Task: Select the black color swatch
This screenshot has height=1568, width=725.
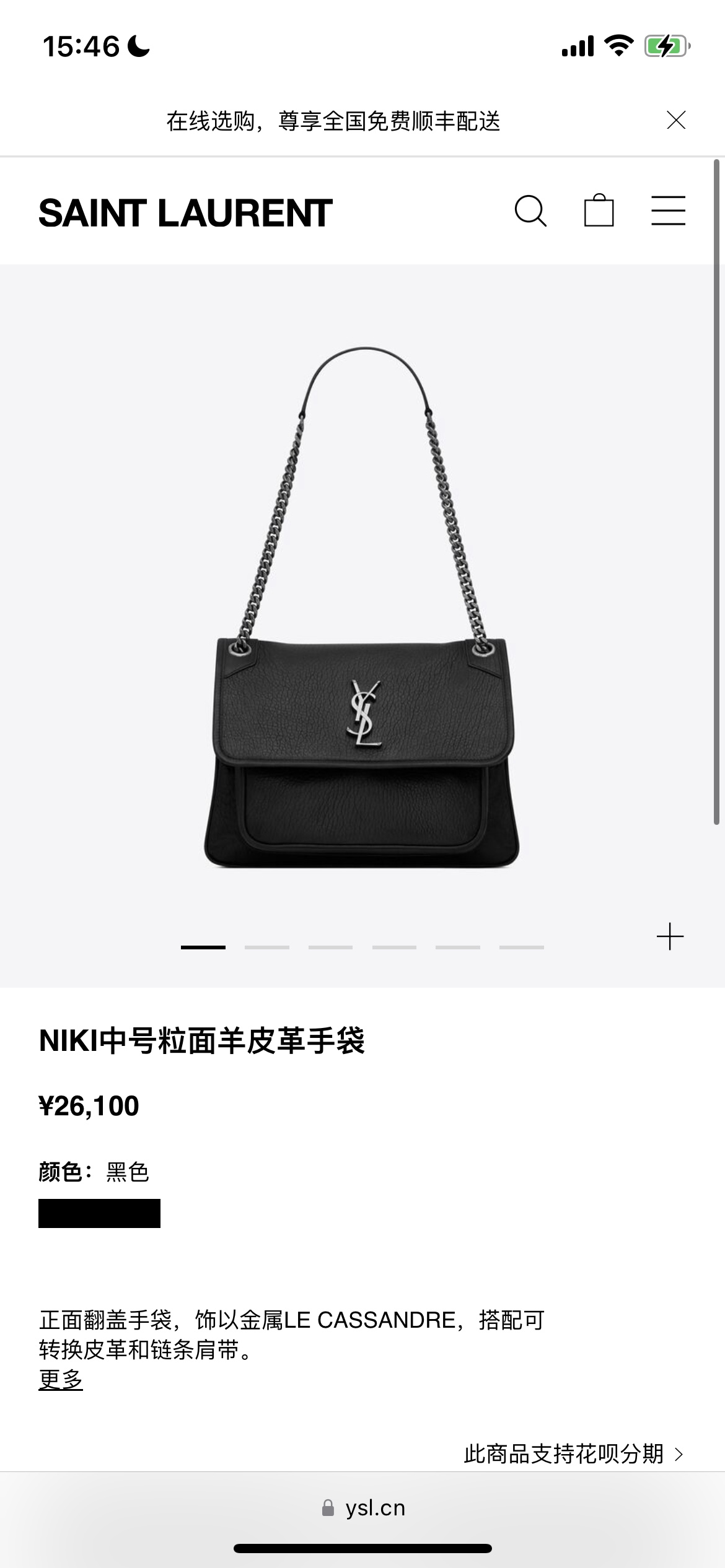Action: pos(99,1213)
